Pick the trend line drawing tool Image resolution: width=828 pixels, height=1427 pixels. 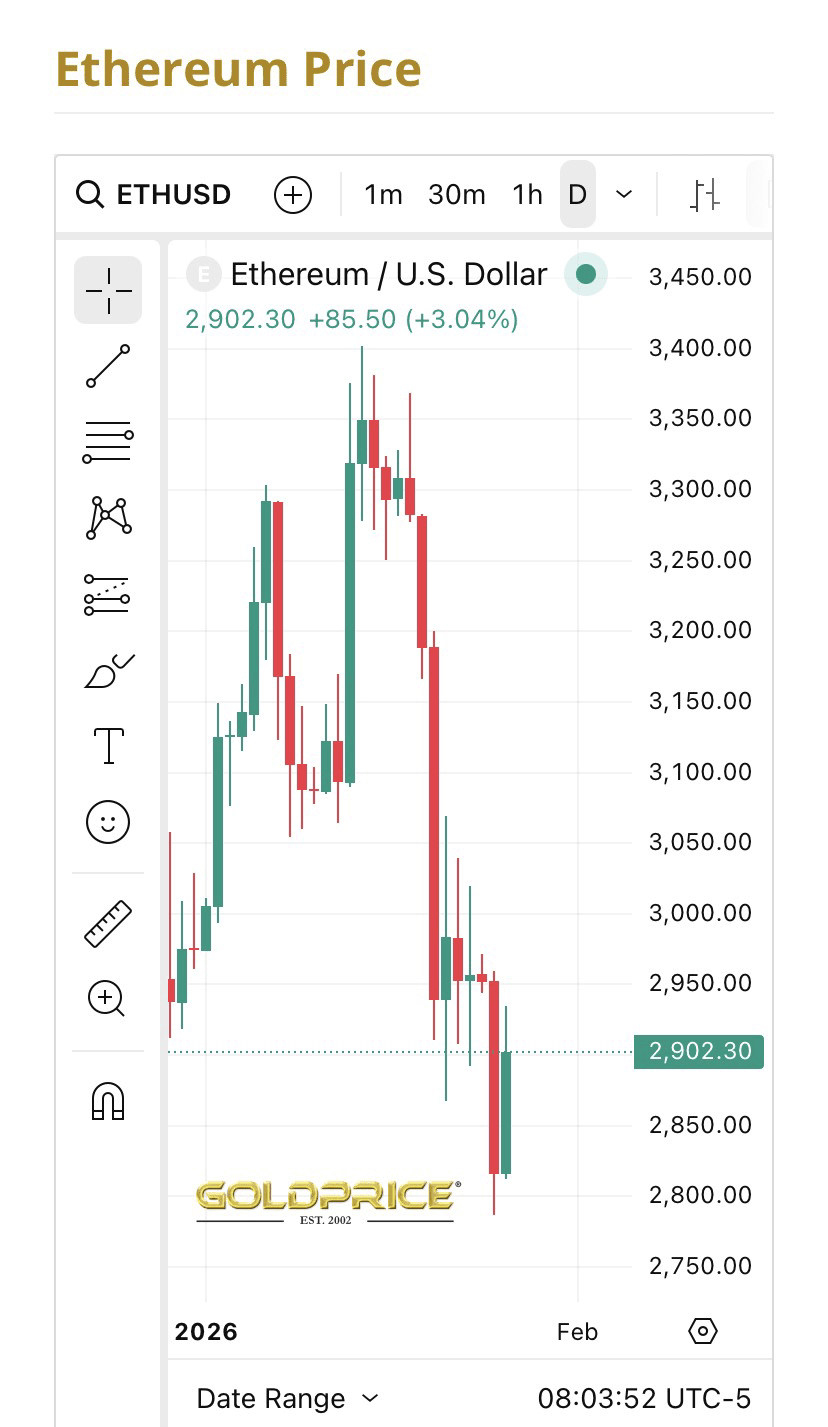point(108,366)
